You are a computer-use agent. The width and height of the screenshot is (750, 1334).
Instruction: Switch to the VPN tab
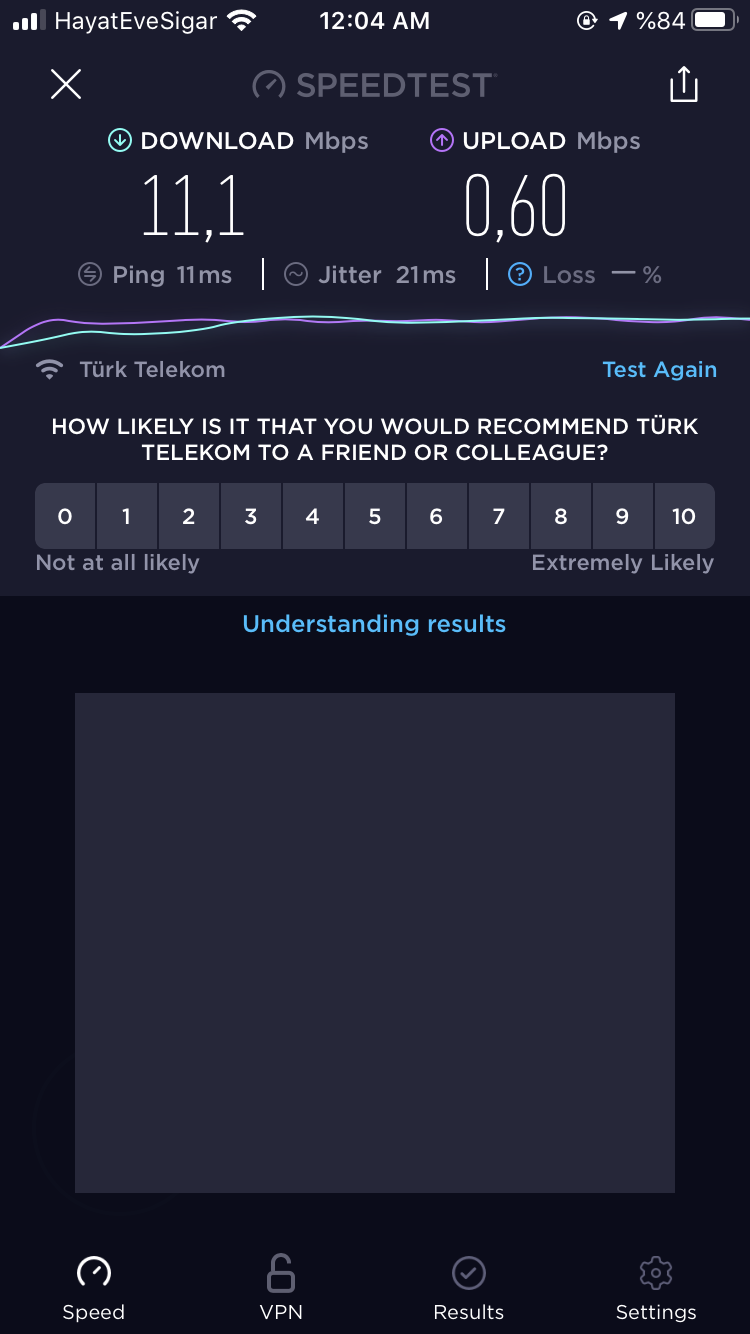(x=281, y=1288)
